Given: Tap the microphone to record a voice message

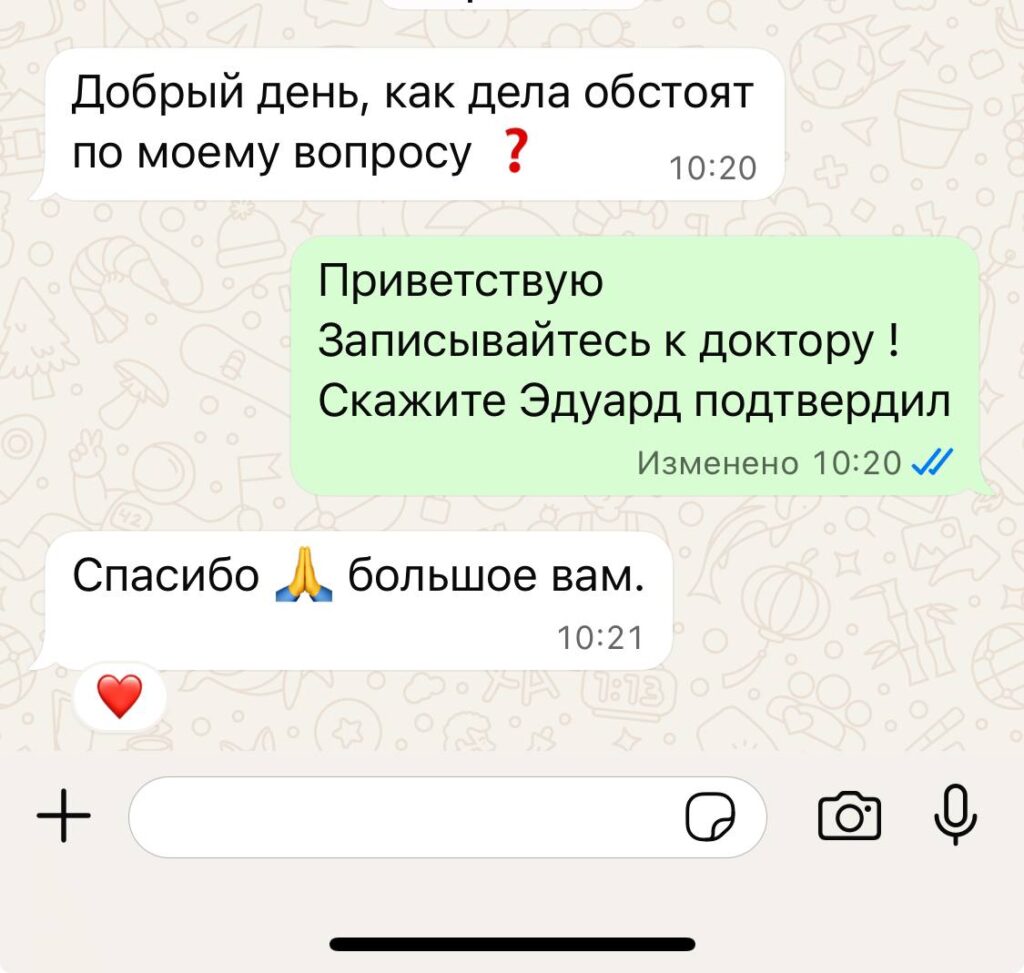Looking at the screenshot, I should tap(954, 815).
